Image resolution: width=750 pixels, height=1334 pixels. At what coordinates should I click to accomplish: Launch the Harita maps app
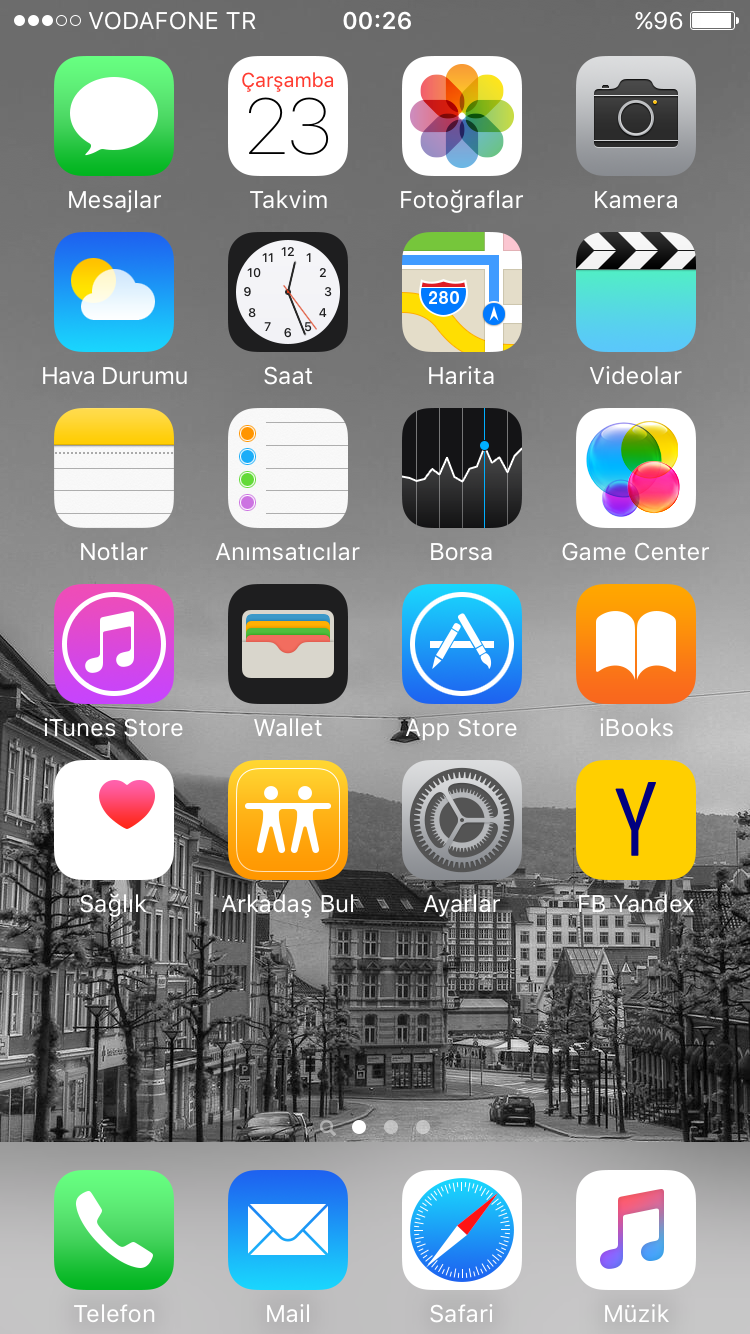pyautogui.click(x=461, y=292)
